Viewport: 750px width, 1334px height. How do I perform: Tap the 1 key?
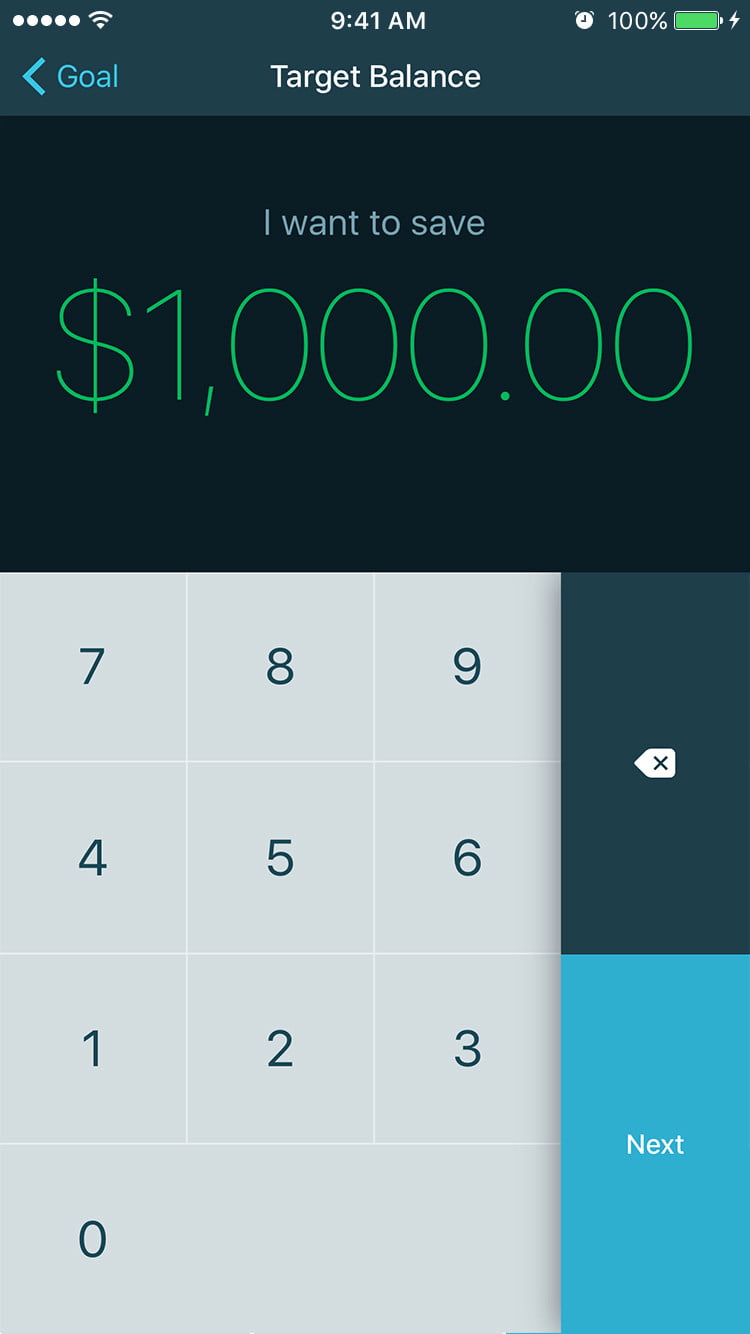[x=92, y=1049]
